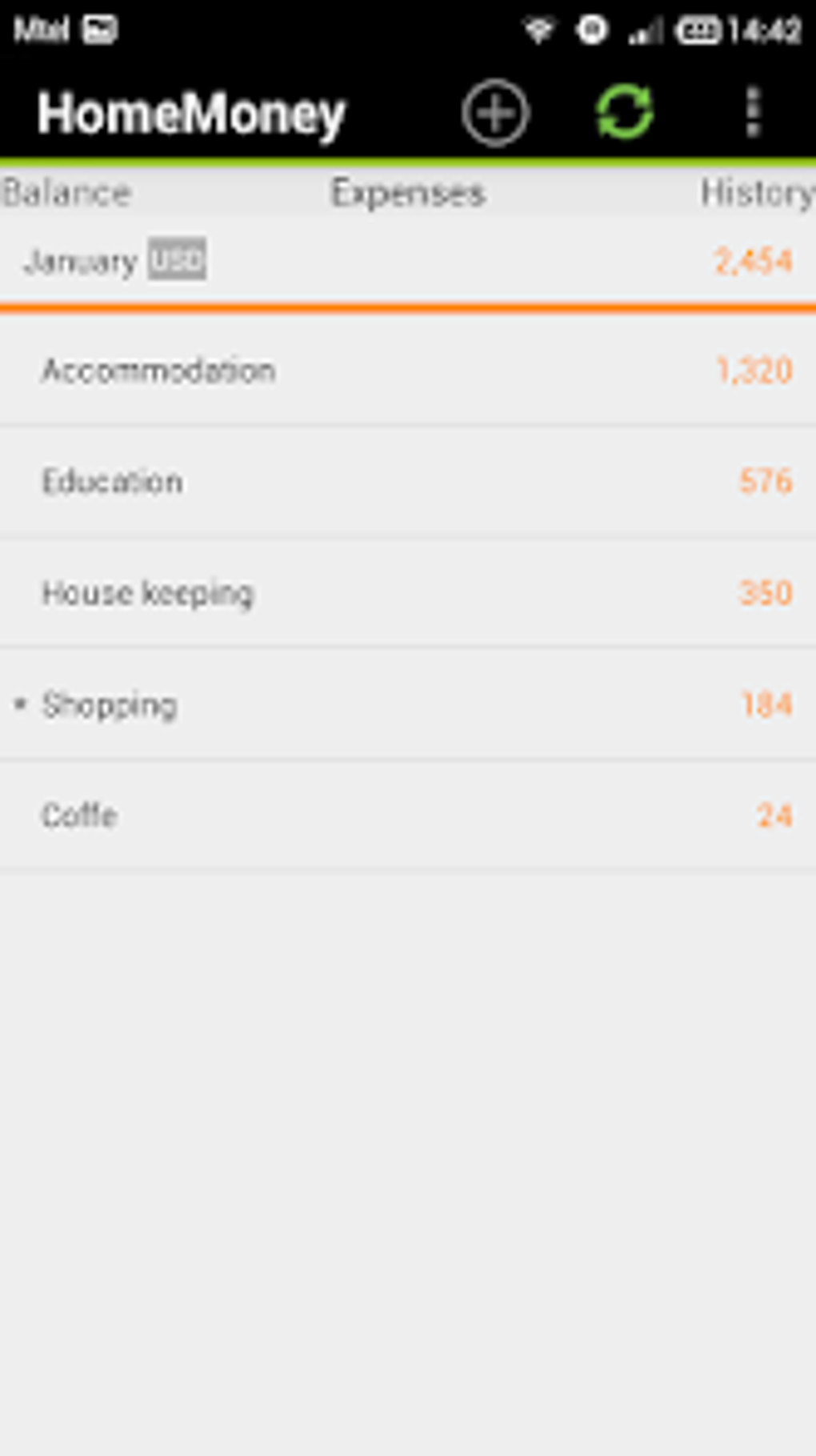Open the overflow menu
Viewport: 816px width, 1456px height.
coord(752,112)
